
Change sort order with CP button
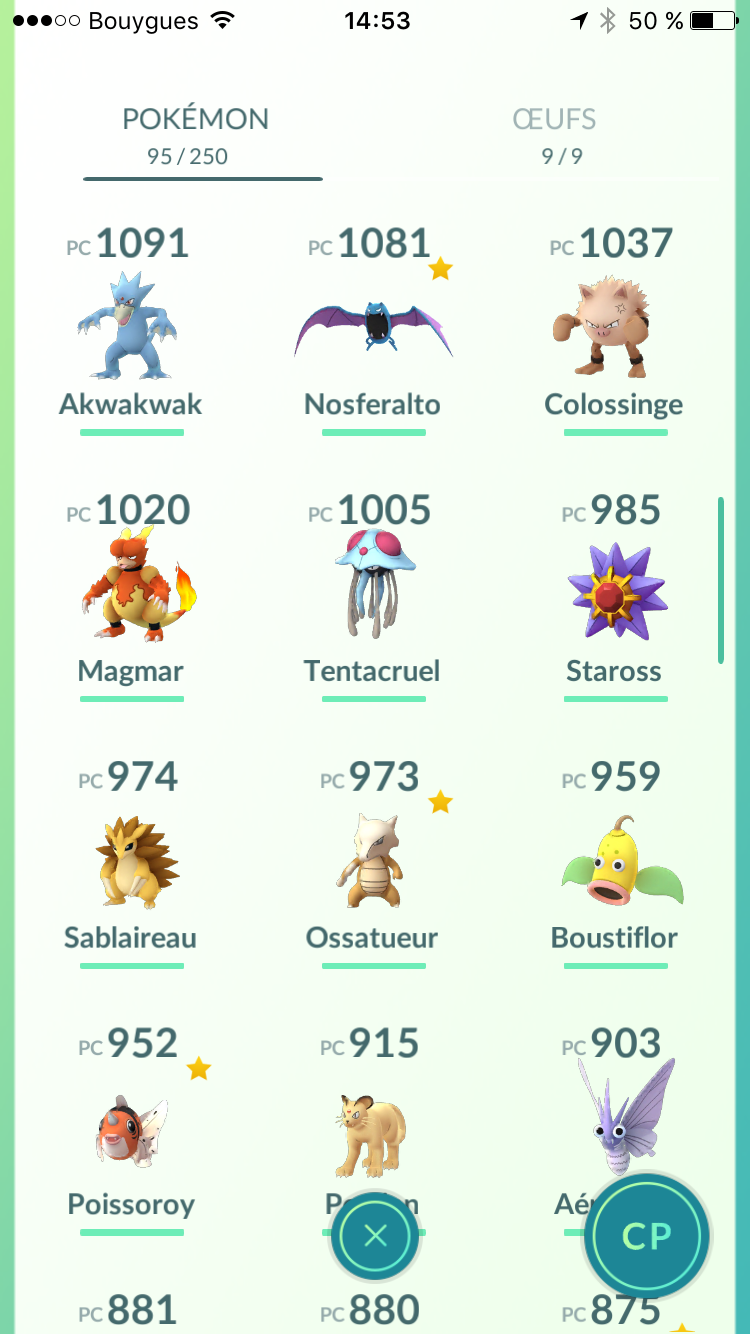coord(646,1236)
